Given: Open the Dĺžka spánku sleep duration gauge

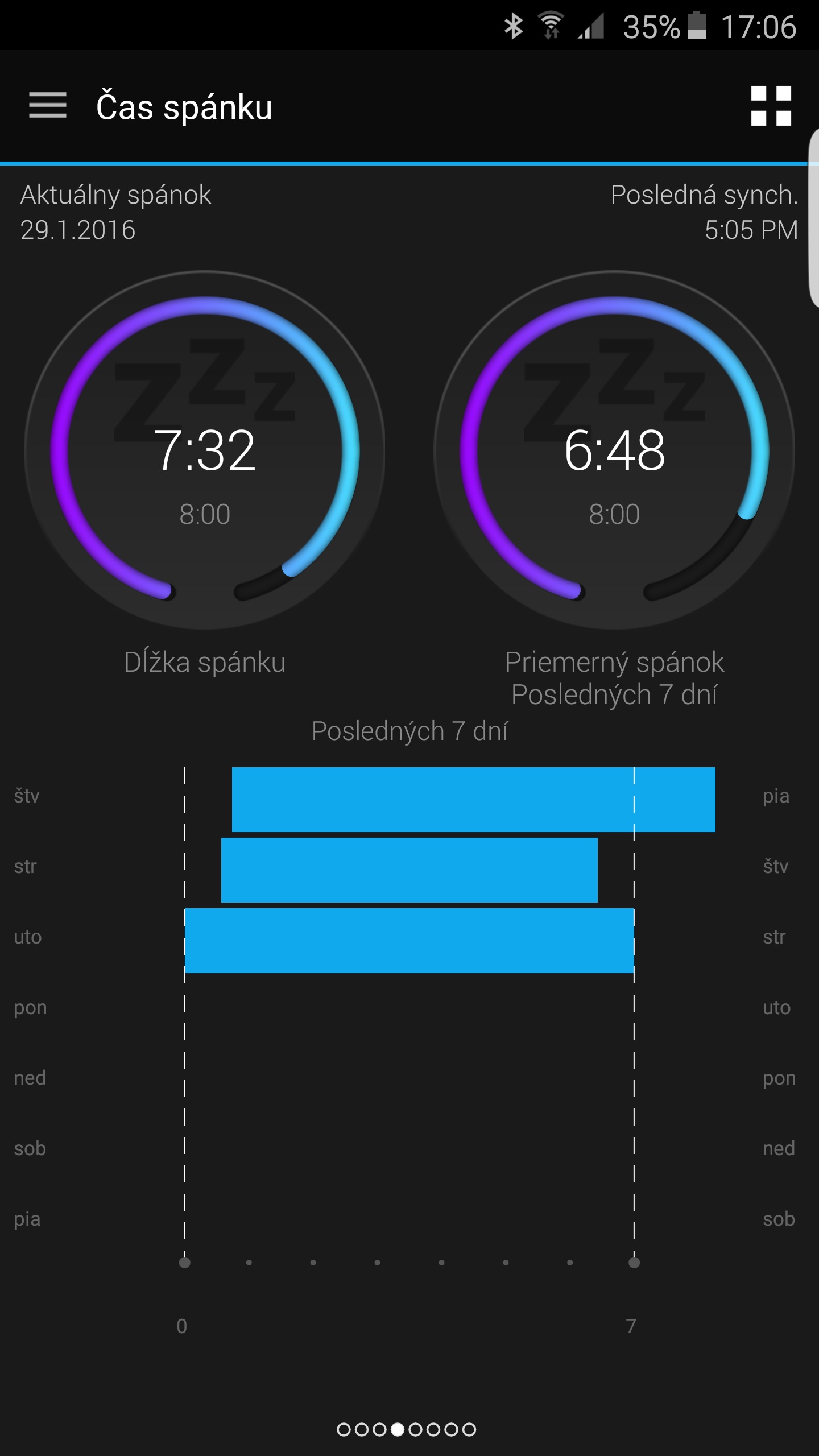Looking at the screenshot, I should point(205,450).
